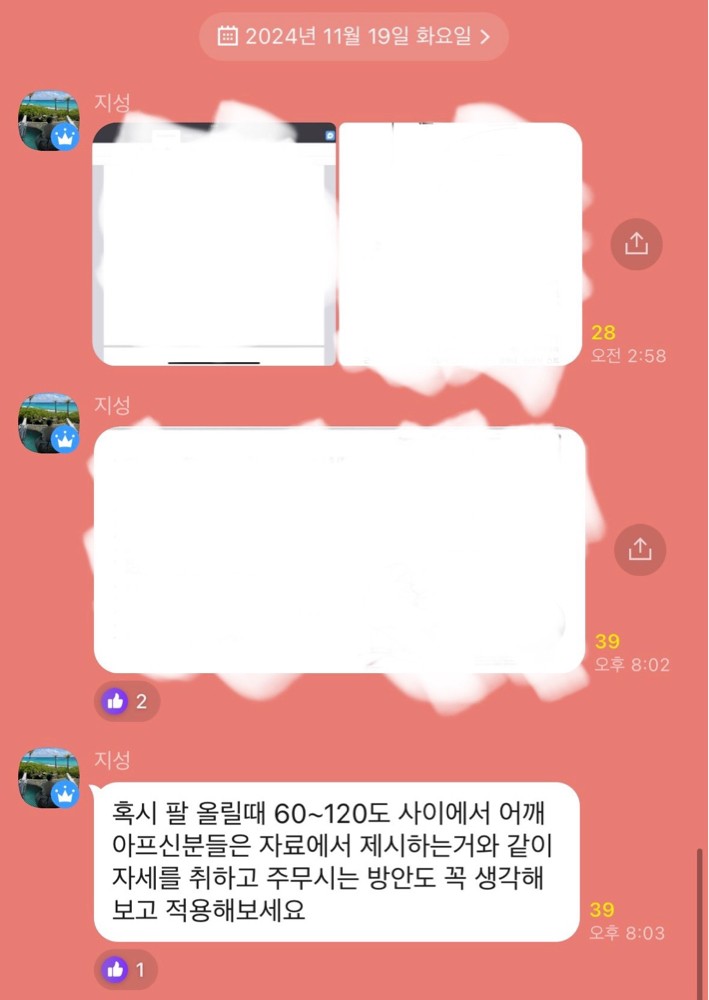Share the image sent at 오후 8:02

coord(639,549)
